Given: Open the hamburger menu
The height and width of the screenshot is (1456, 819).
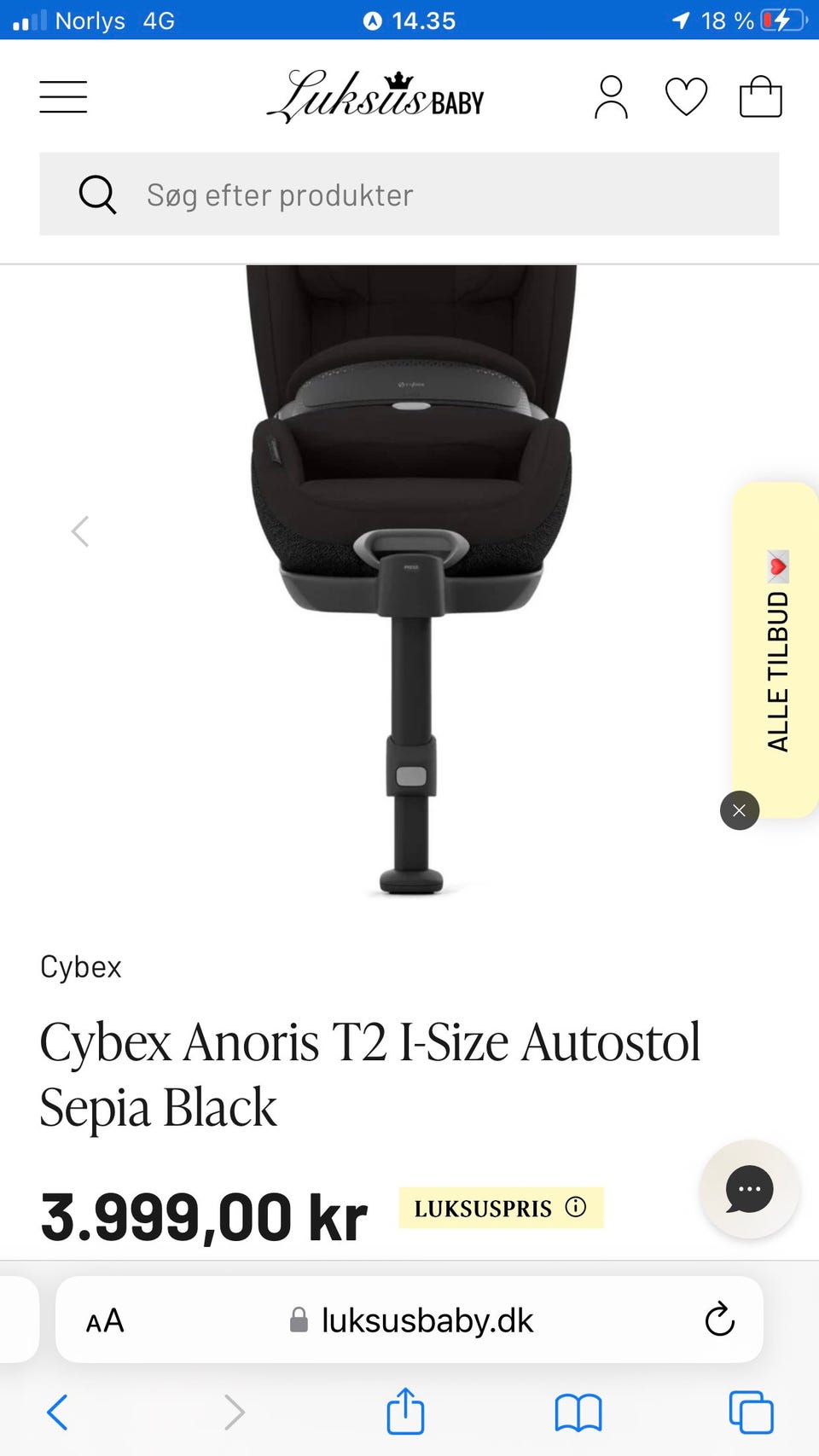Looking at the screenshot, I should click(63, 96).
